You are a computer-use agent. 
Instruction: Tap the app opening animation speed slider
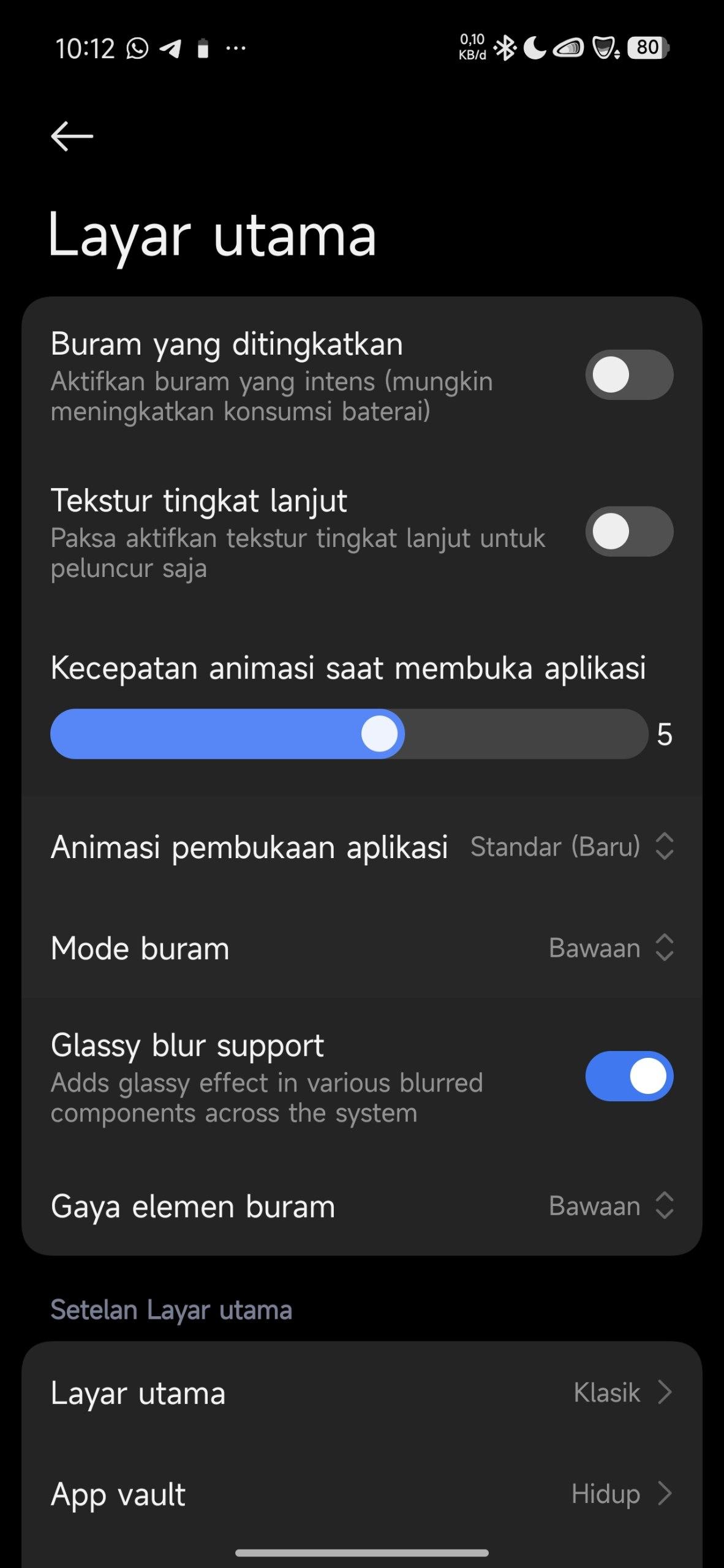pyautogui.click(x=349, y=734)
